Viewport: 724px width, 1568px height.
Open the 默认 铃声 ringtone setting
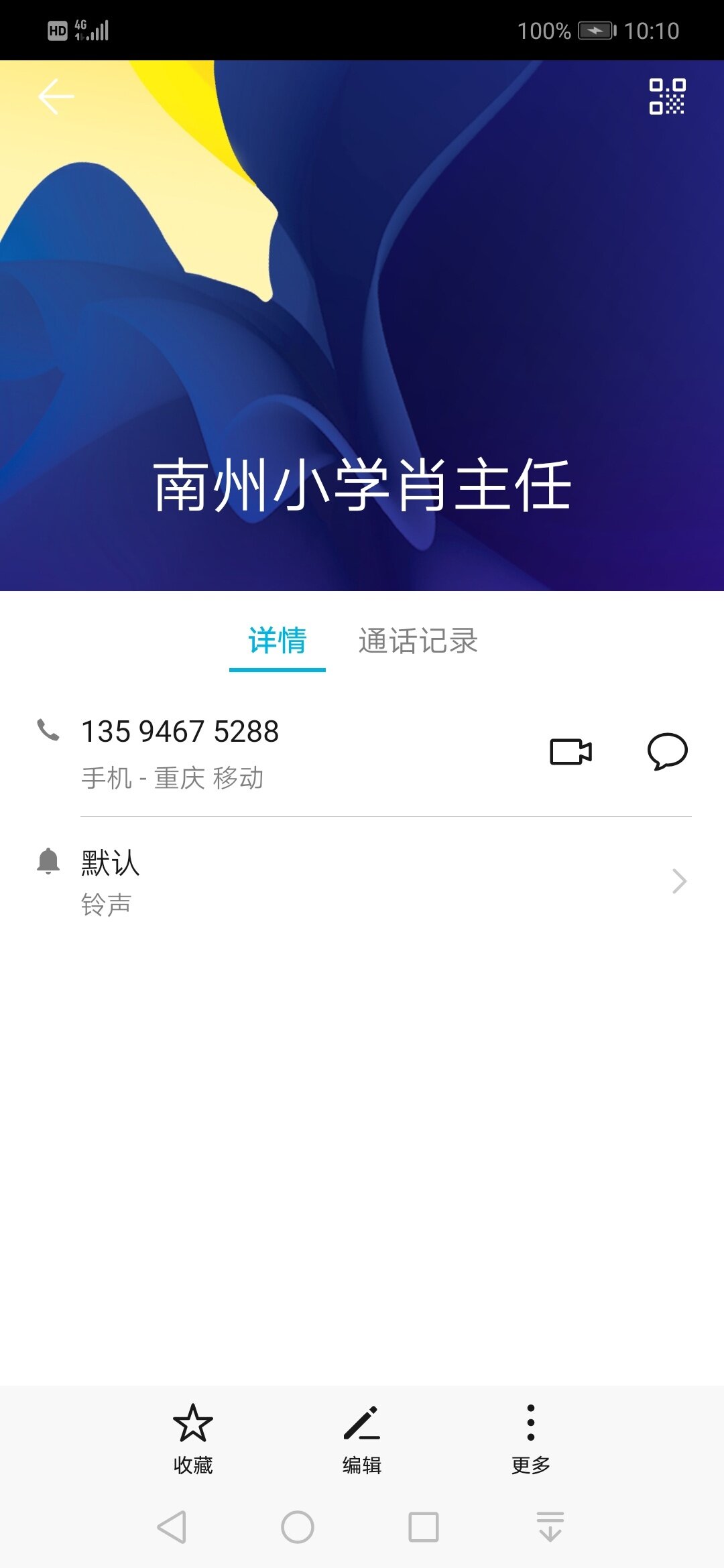pyautogui.click(x=362, y=881)
